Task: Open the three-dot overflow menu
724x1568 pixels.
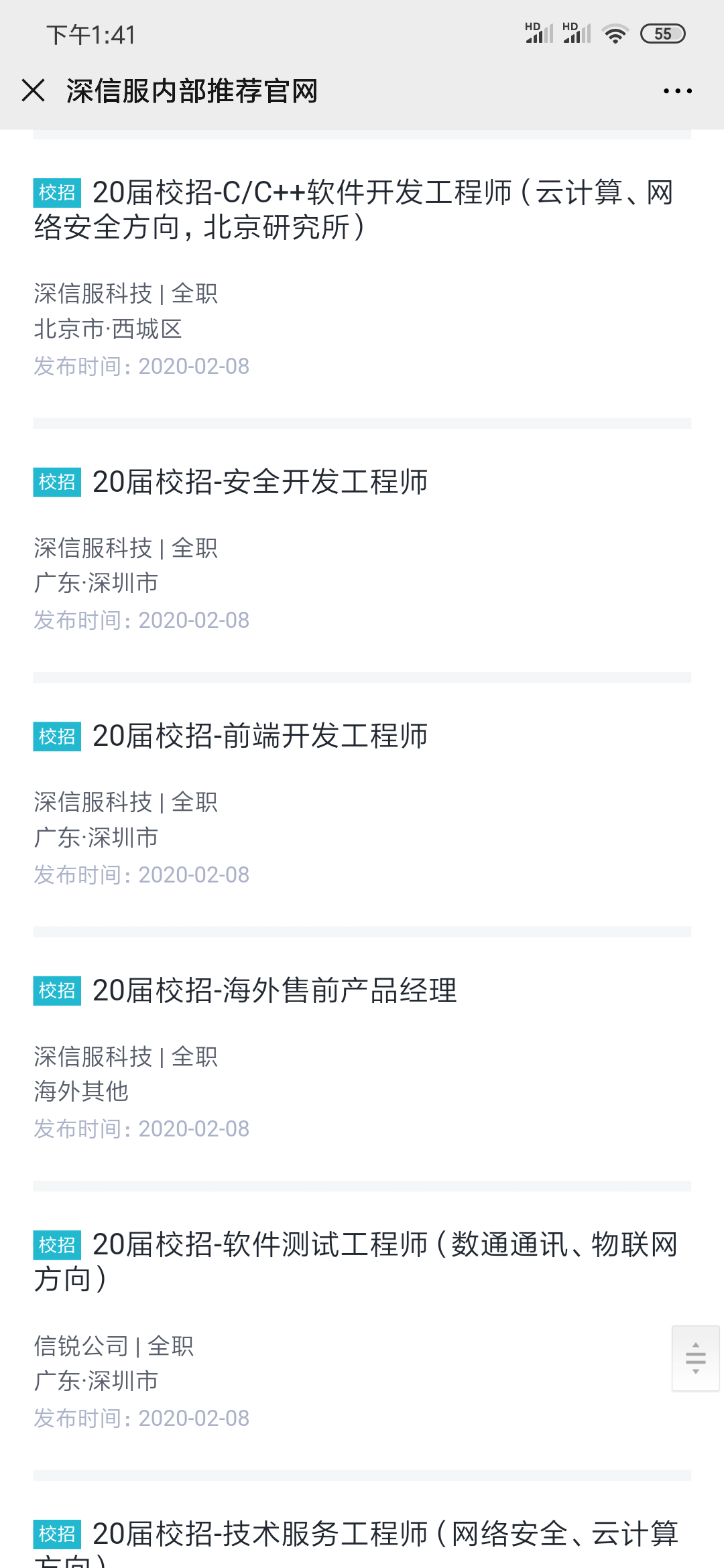Action: pos(677,91)
